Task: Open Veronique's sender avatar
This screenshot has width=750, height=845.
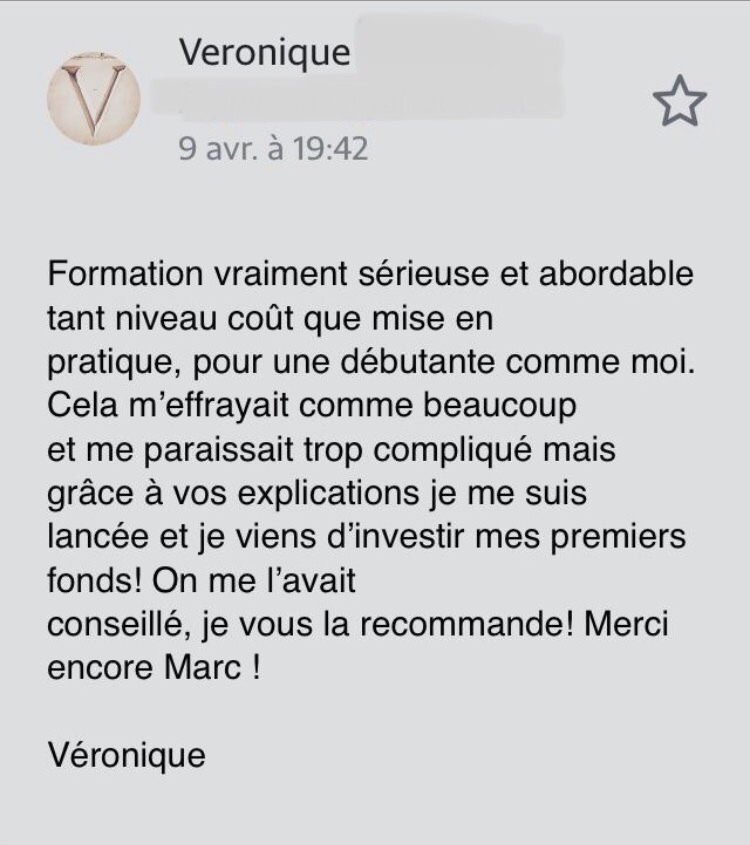Action: click(94, 99)
